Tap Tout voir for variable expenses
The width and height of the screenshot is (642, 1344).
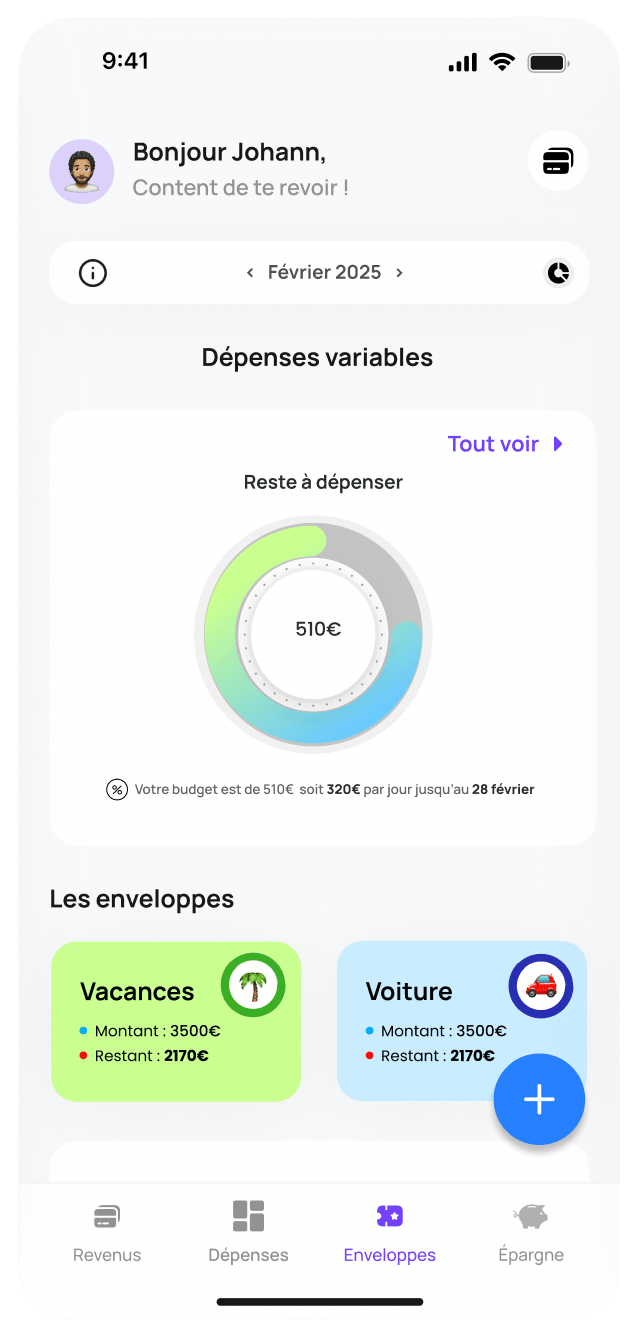click(x=505, y=444)
